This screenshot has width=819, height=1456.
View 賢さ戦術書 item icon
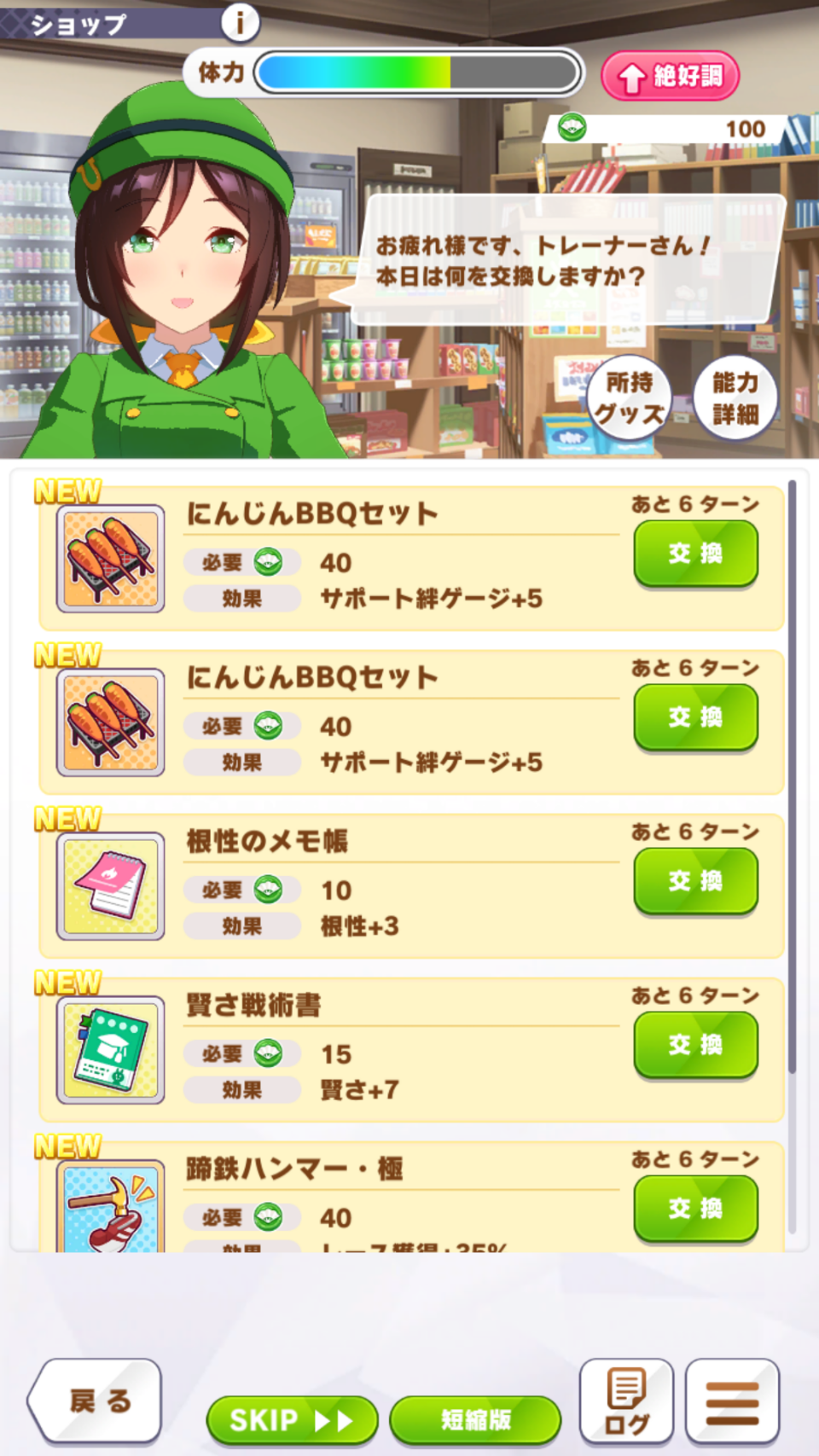(110, 1050)
